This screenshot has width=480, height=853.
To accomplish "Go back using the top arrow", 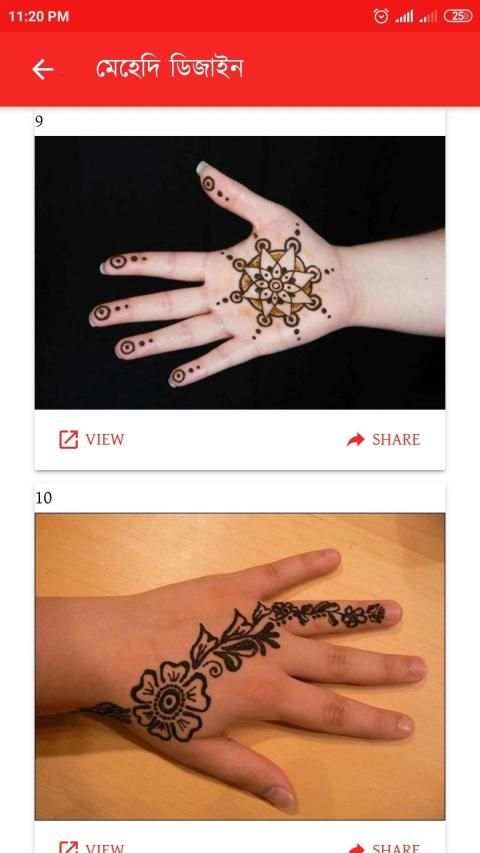I will click(x=42, y=69).
